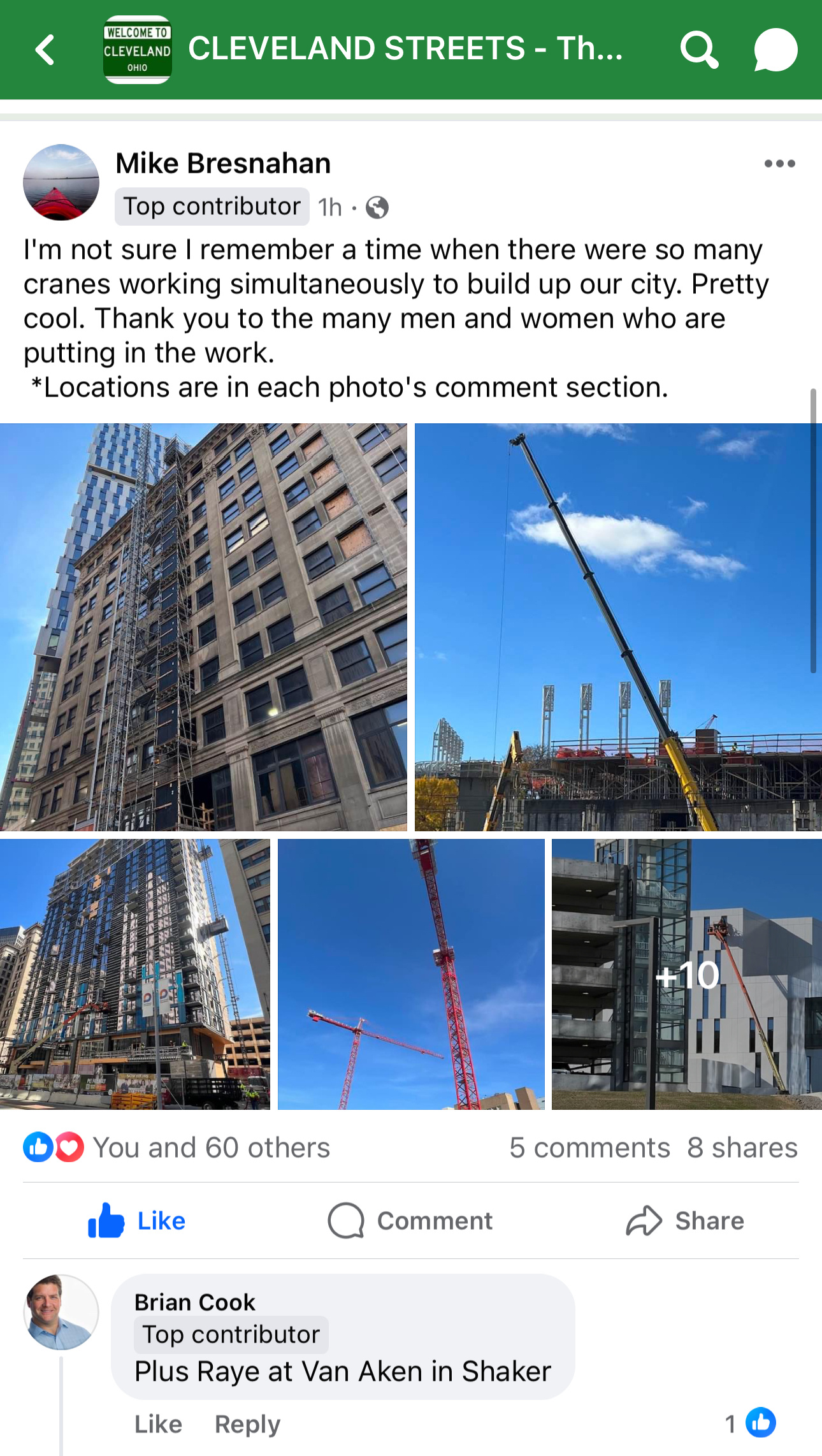Open the +10 more photos tile
Image resolution: width=822 pixels, height=1456 pixels.
[x=687, y=974]
